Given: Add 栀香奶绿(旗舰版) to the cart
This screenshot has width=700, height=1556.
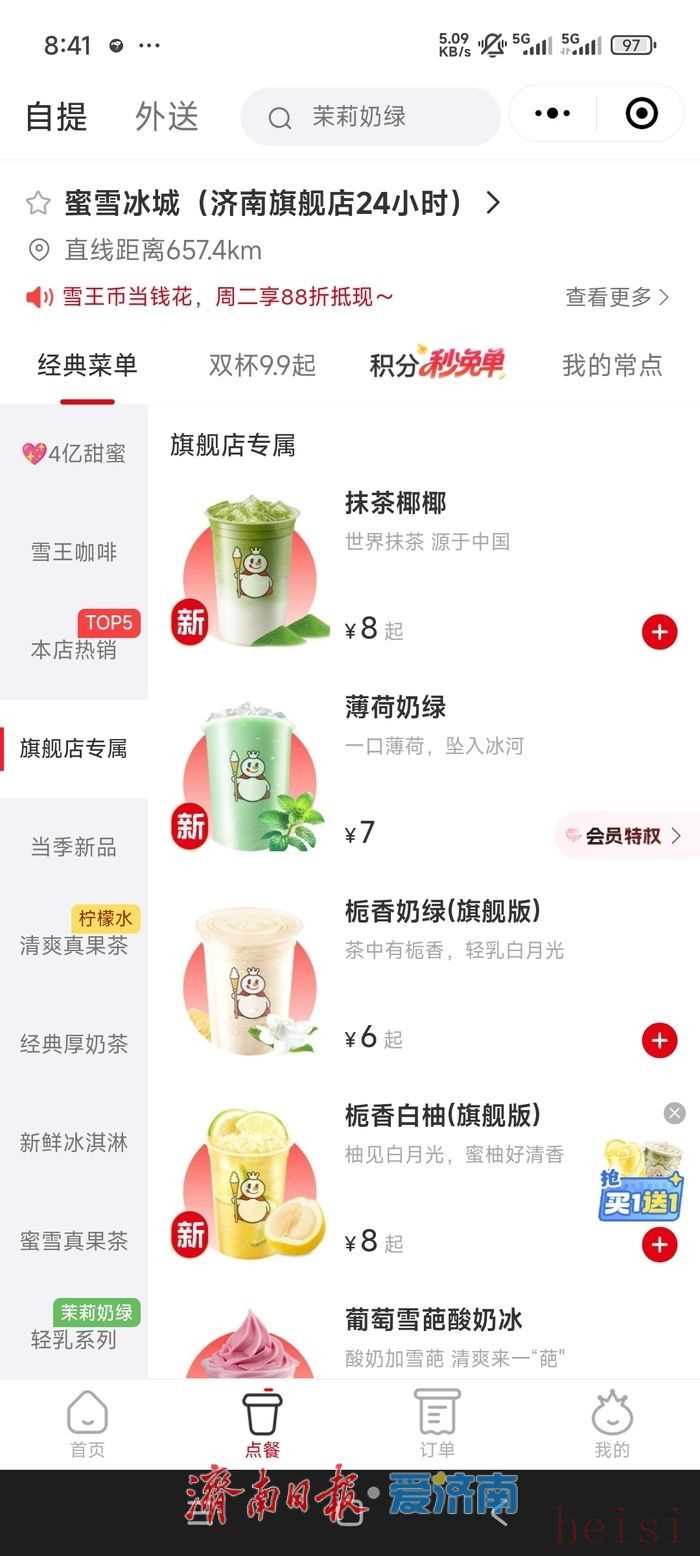Looking at the screenshot, I should point(659,1040).
